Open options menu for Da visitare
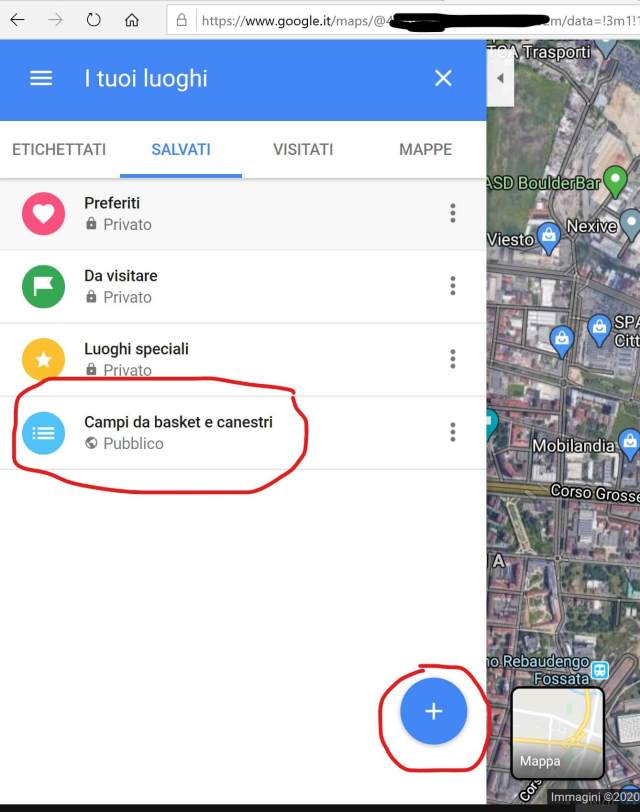 click(x=453, y=286)
